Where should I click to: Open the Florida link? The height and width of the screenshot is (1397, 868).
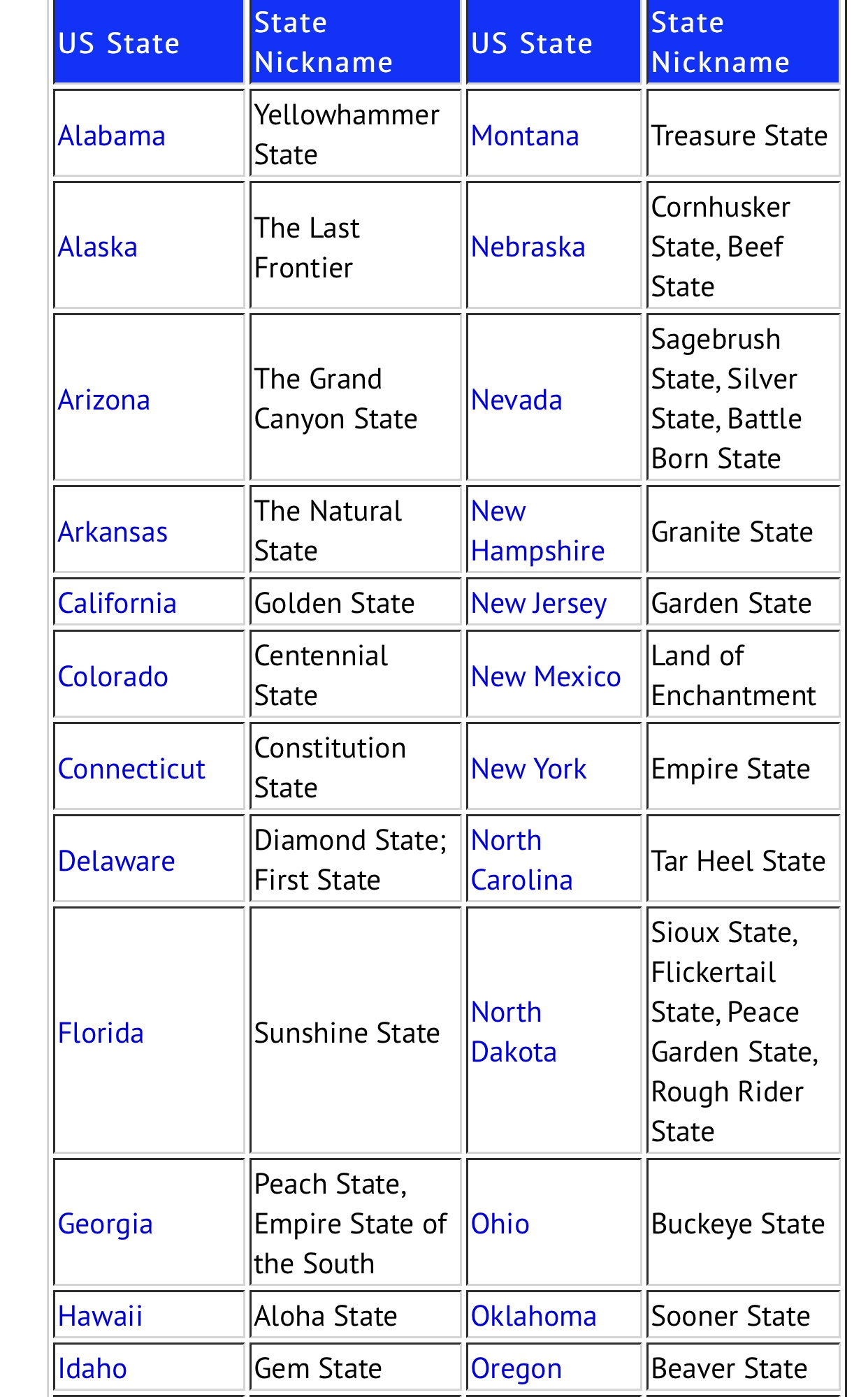click(101, 1033)
